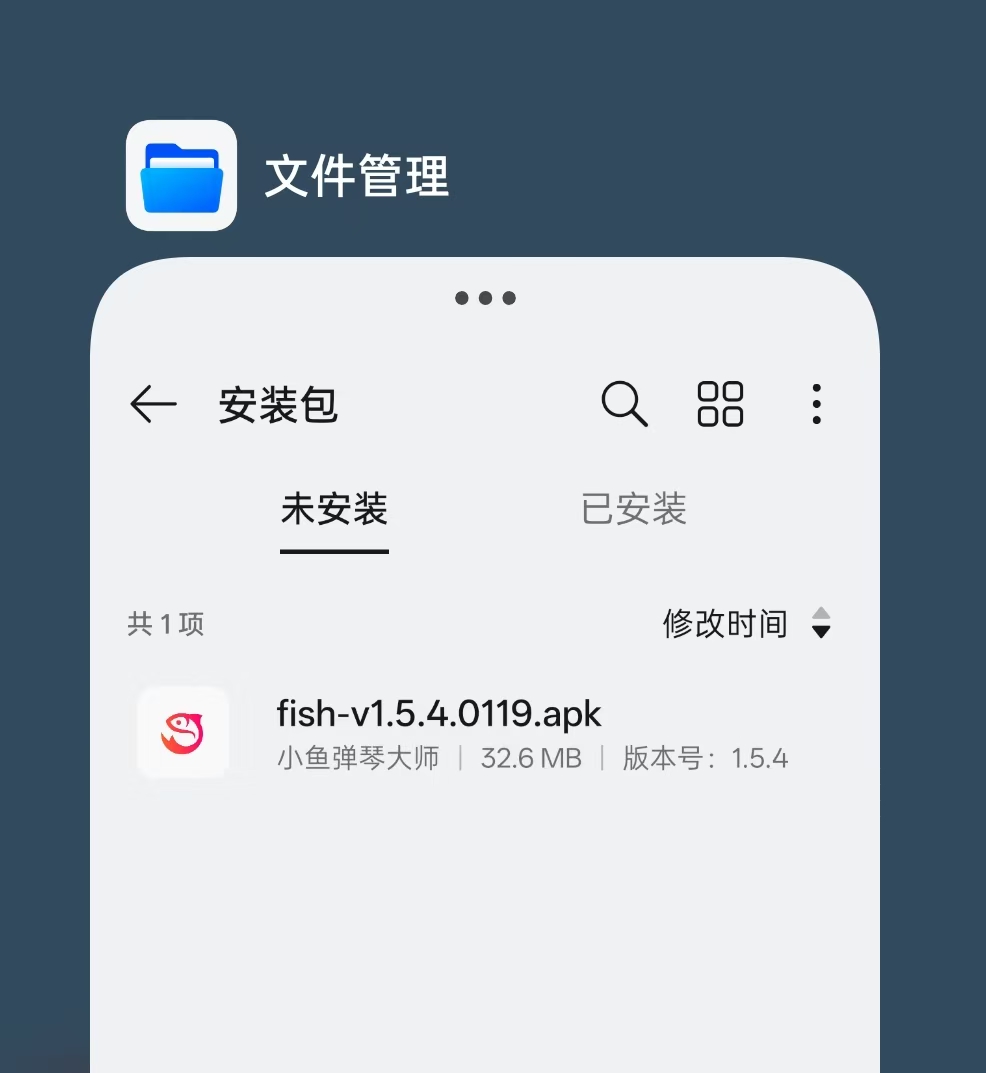
Task: Open the three-dot overflow menu
Action: 816,404
